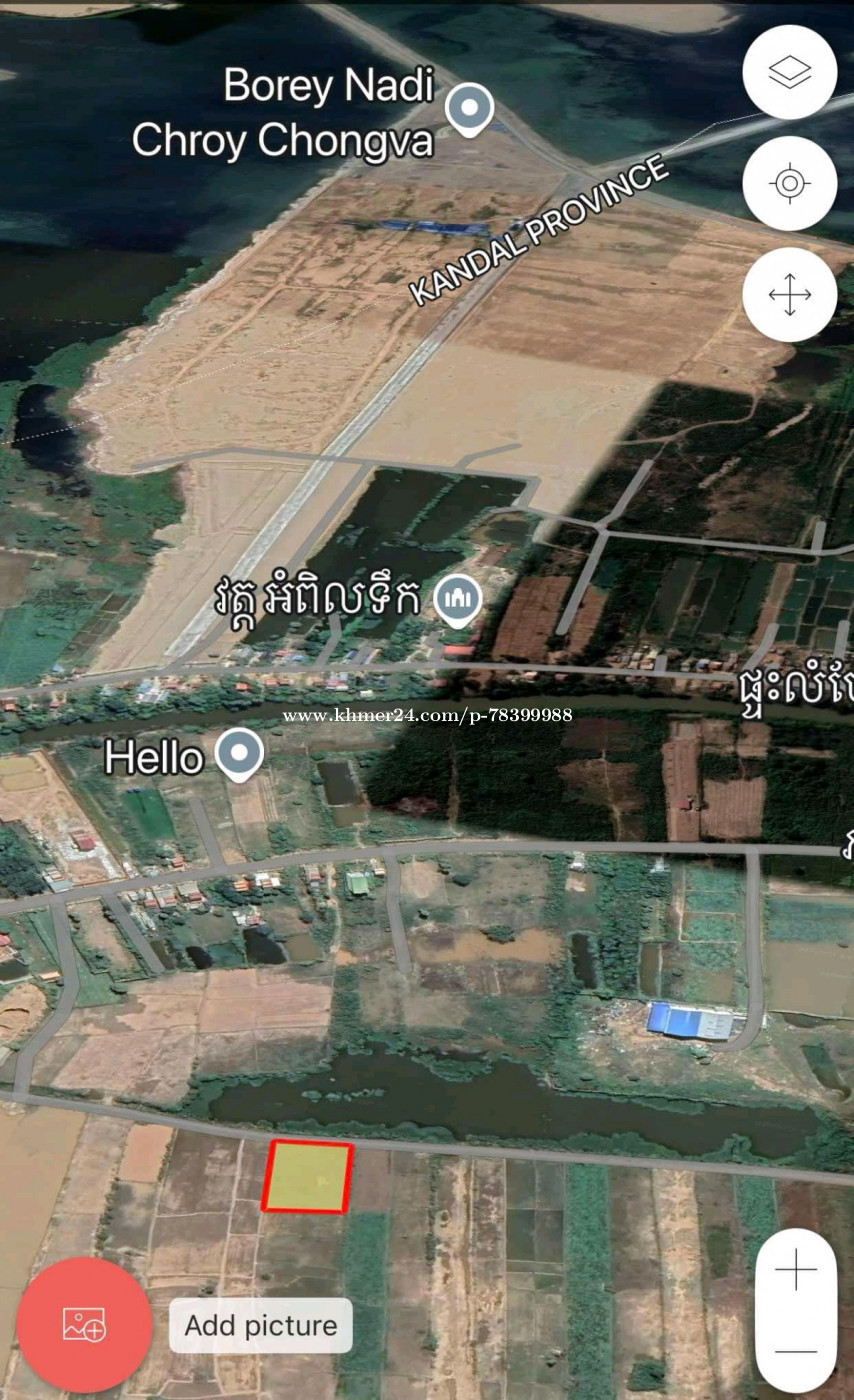Screen dimensions: 854x1400
Task: Tap the red add picture button
Action: [x=85, y=1325]
